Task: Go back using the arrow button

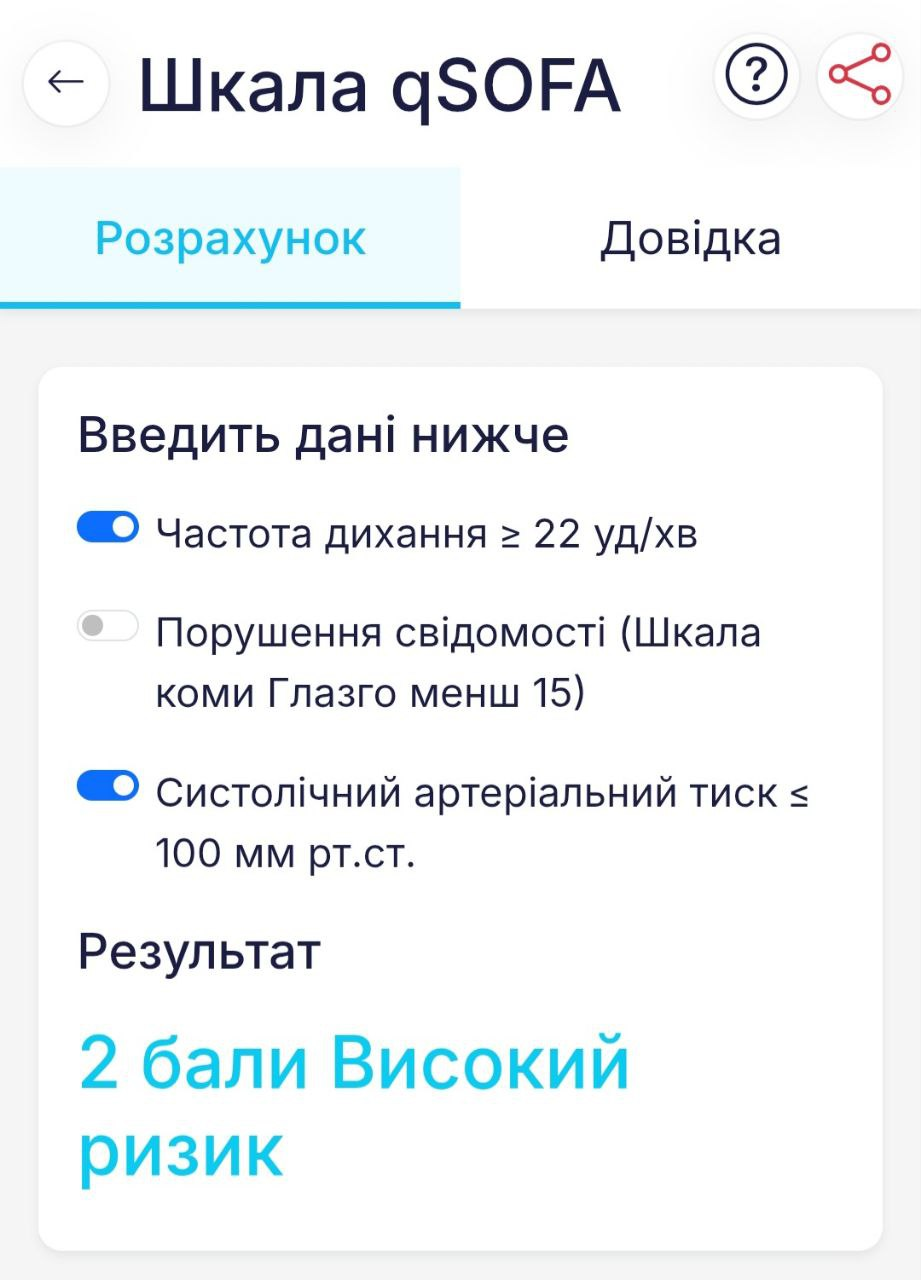Action: point(66,83)
